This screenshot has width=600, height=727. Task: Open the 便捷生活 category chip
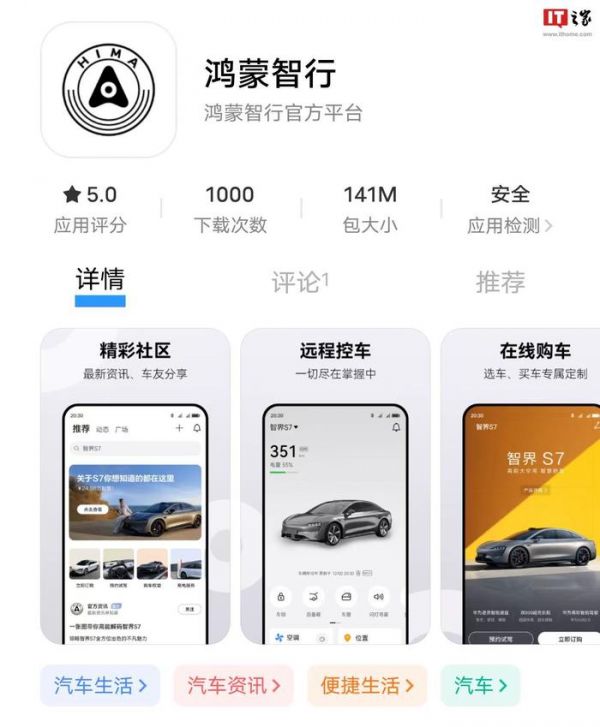coord(367,685)
